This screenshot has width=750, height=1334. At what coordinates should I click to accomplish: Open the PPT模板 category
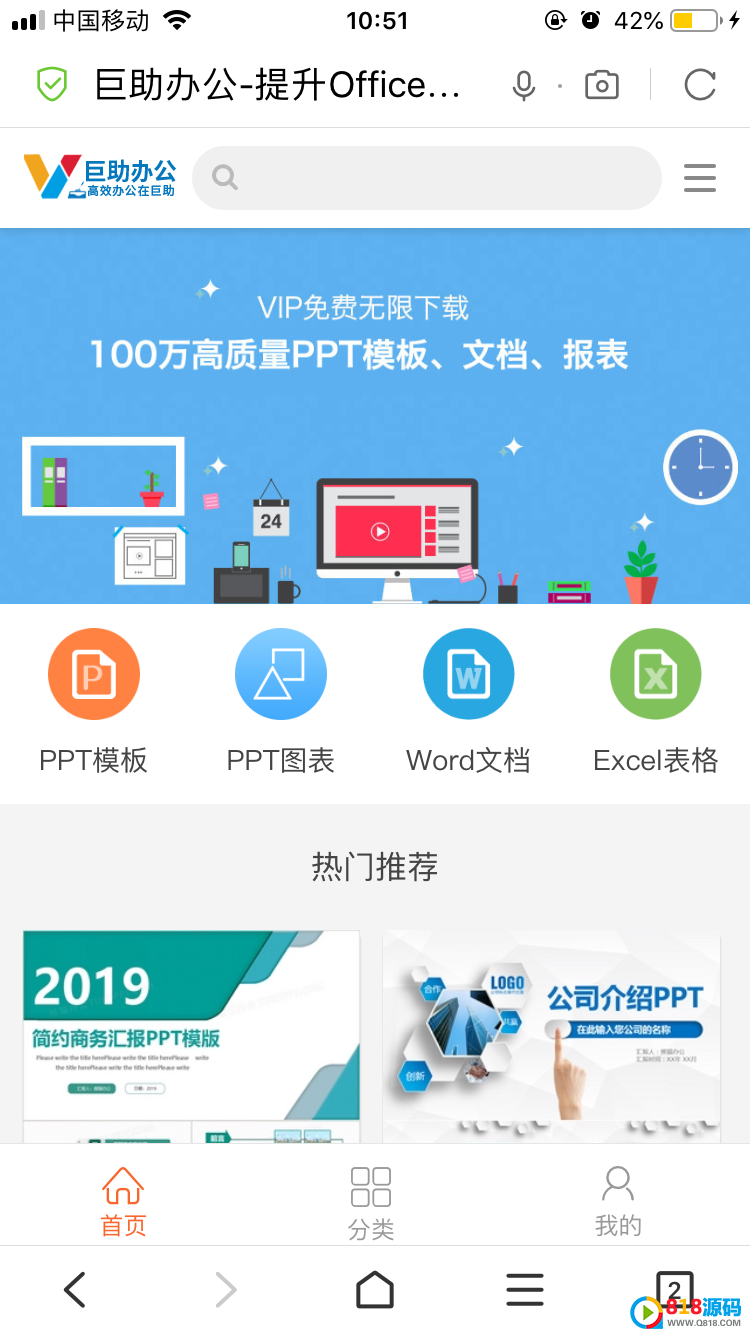point(93,702)
